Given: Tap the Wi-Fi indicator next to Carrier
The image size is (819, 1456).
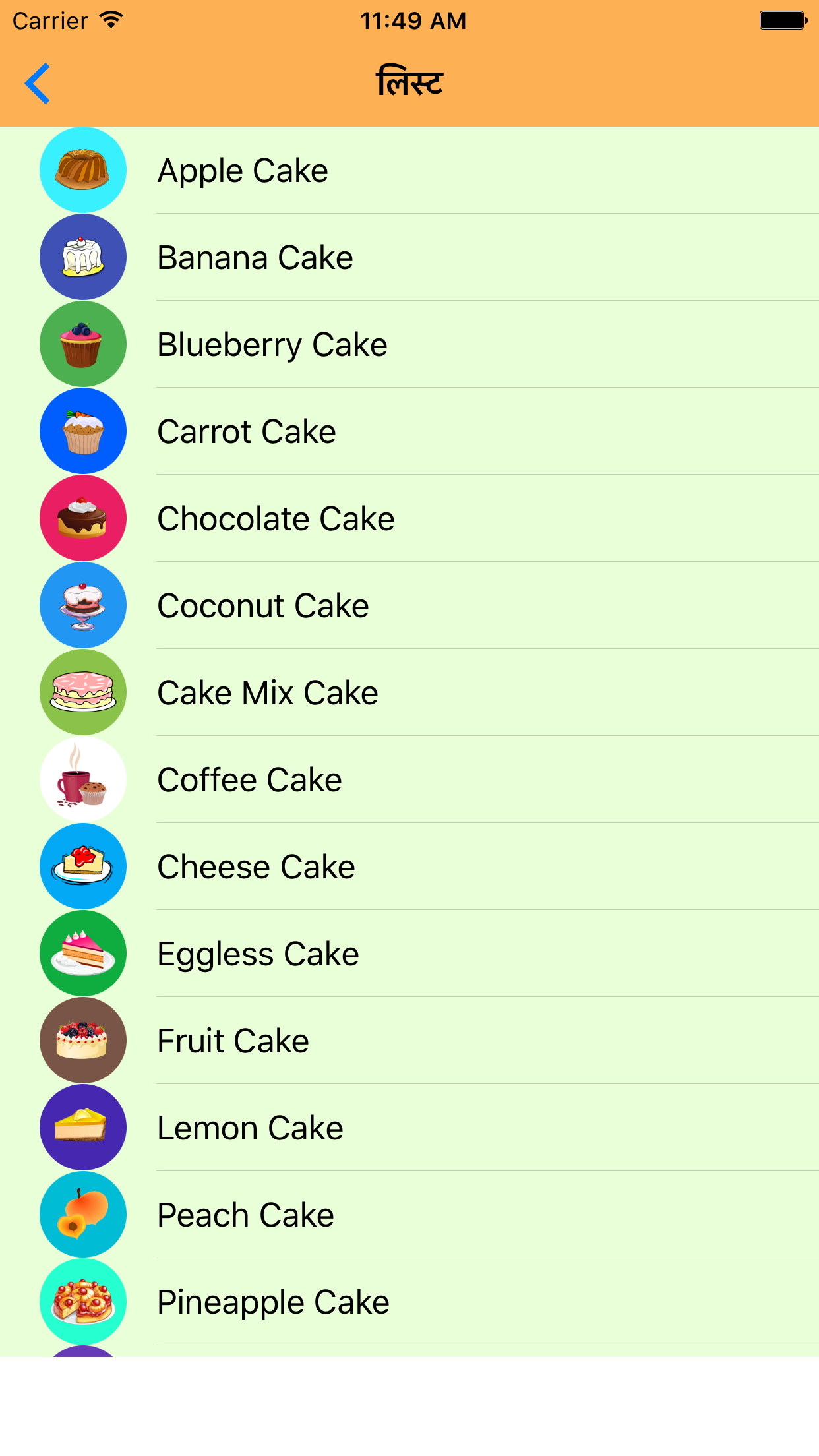Looking at the screenshot, I should (x=109, y=20).
